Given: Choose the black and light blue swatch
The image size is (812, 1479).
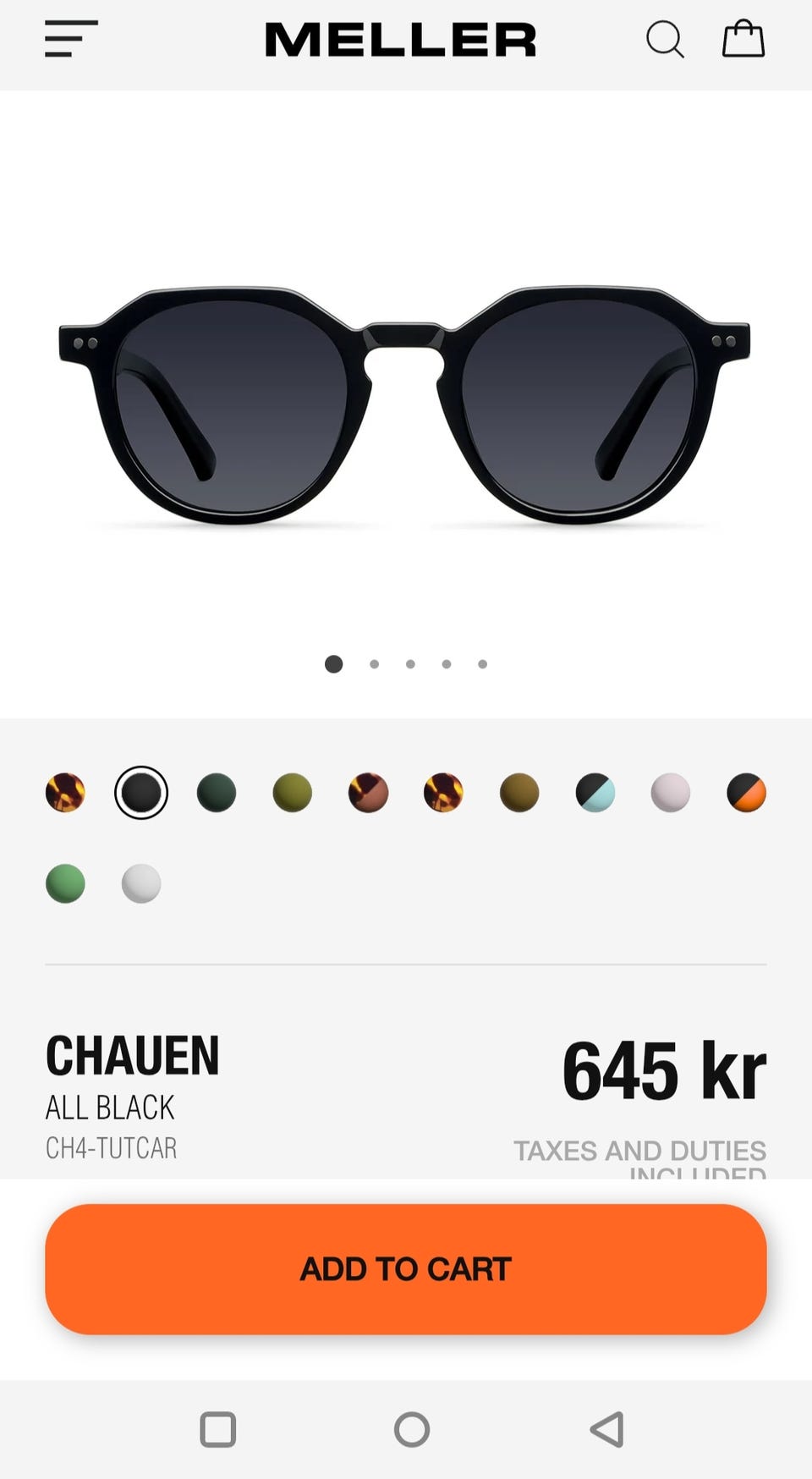Looking at the screenshot, I should 595,793.
